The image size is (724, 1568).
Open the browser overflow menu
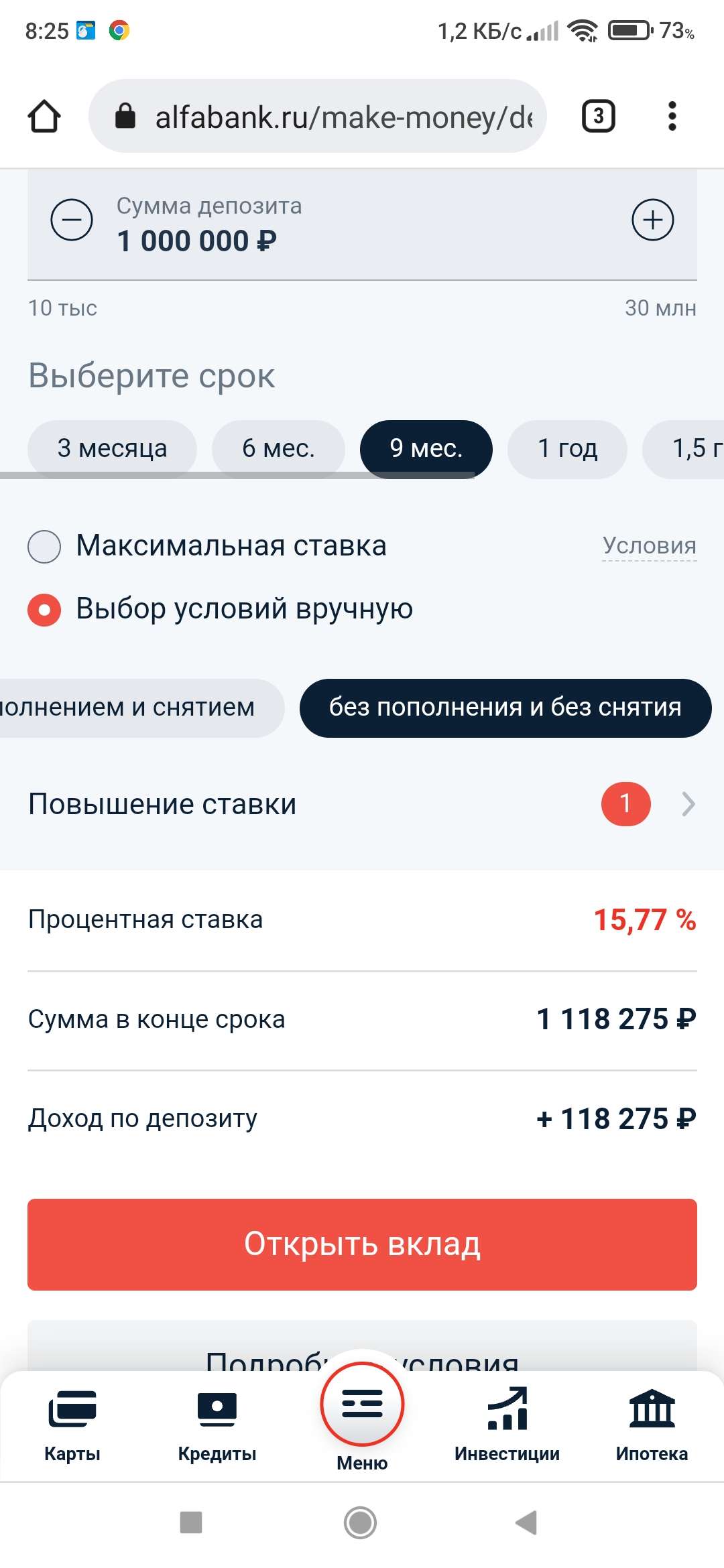tap(672, 117)
